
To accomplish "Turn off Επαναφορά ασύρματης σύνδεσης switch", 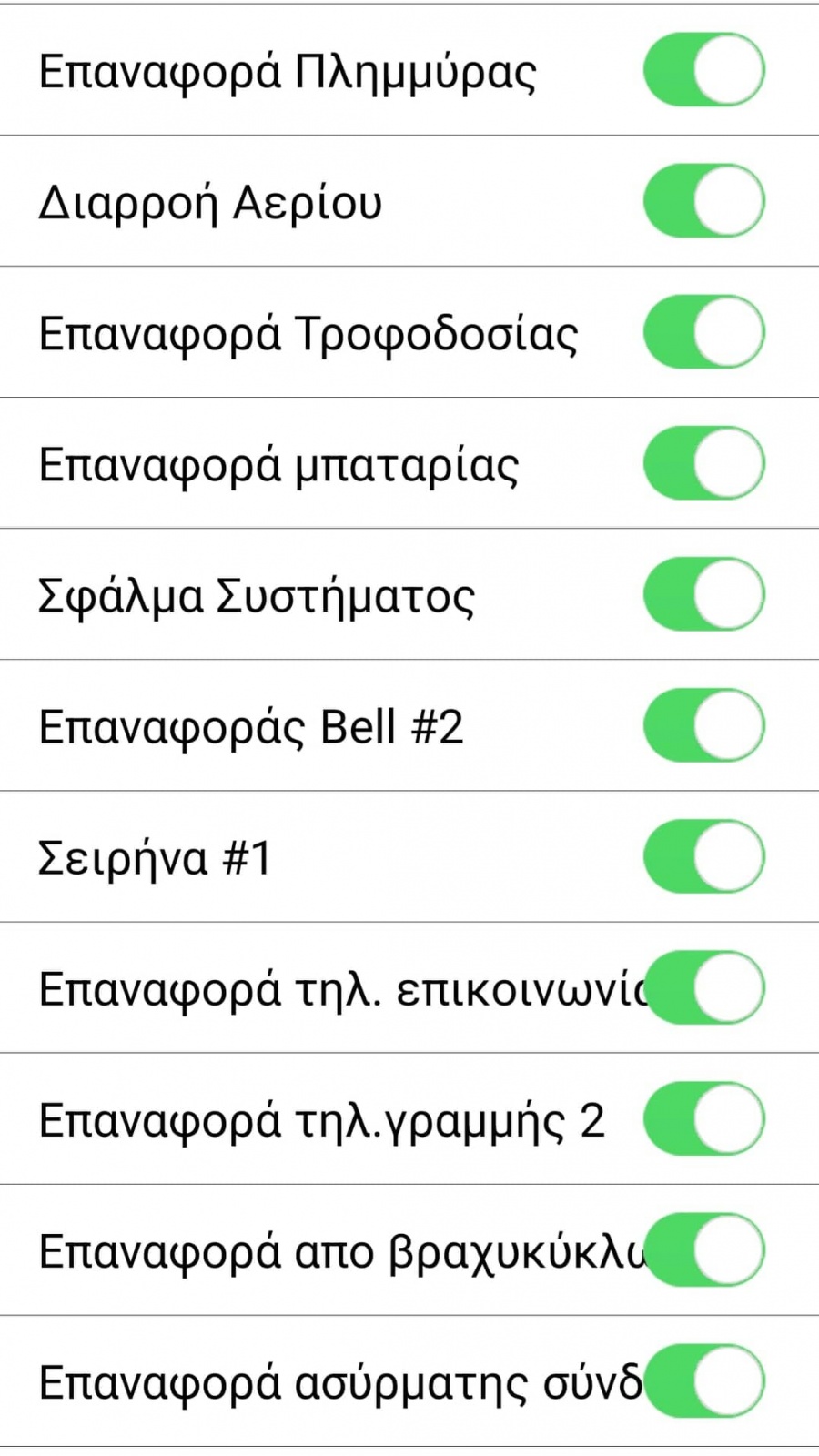I will click(703, 1380).
